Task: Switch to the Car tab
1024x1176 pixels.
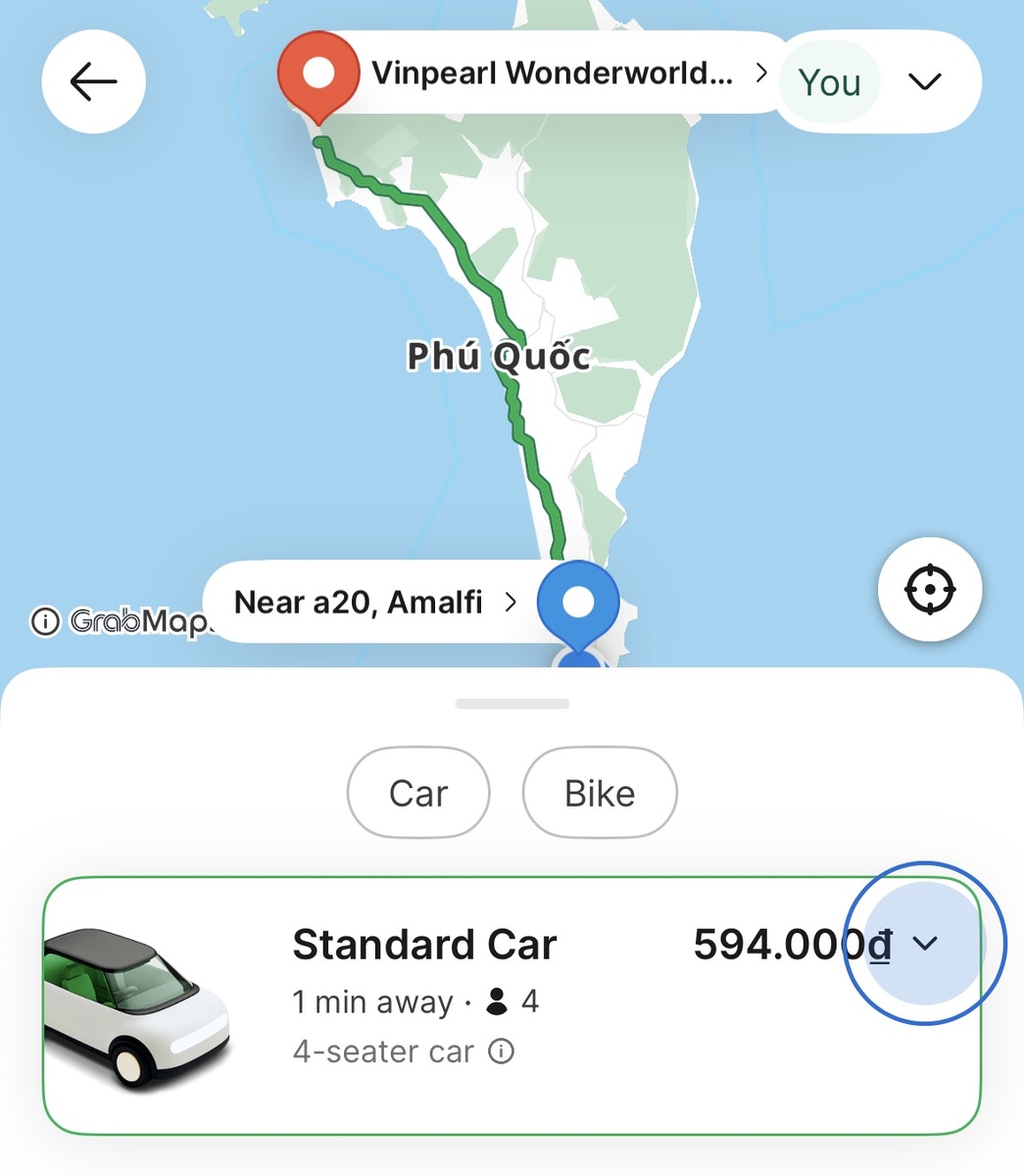Action: click(418, 793)
